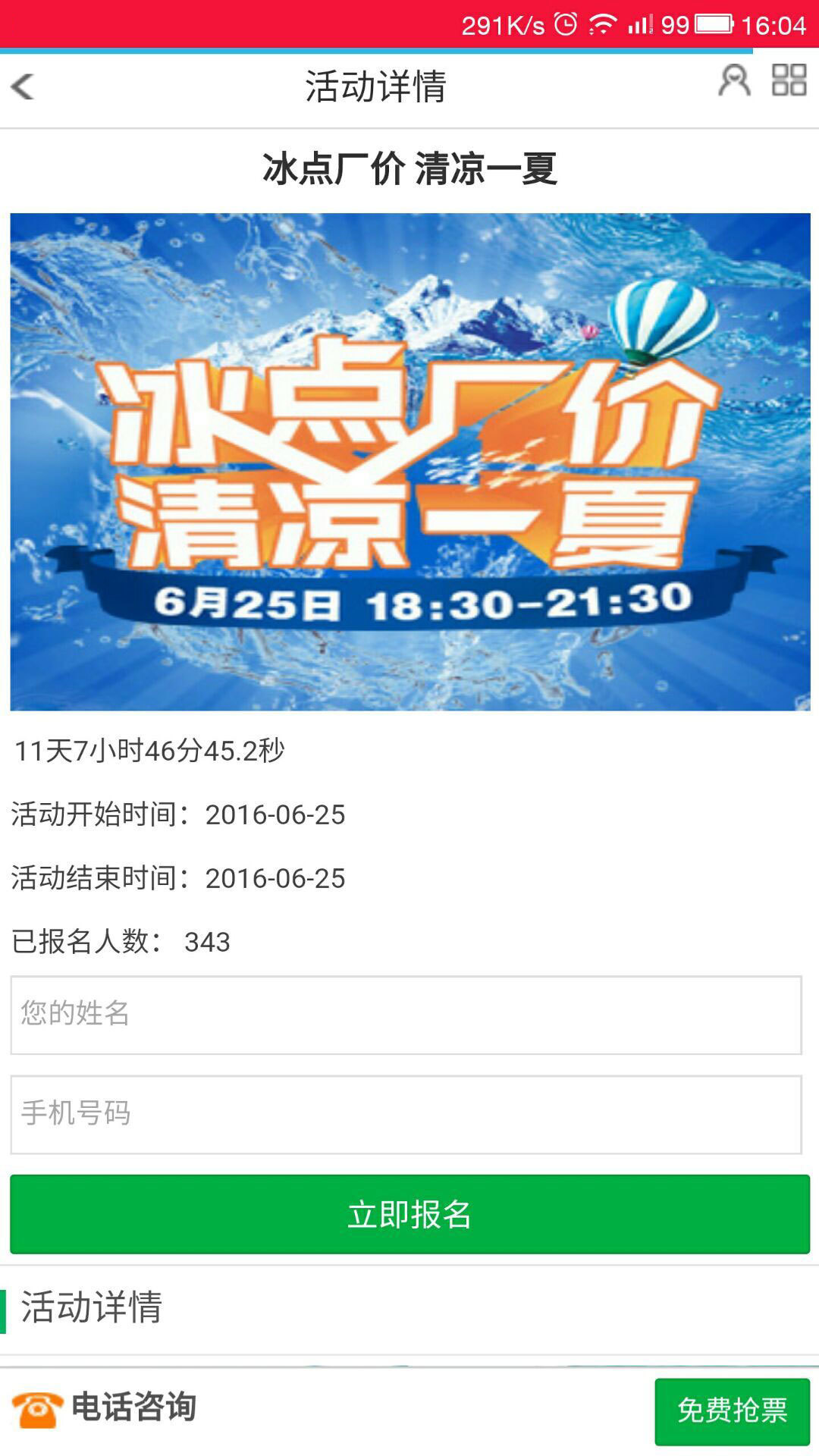
Task: Open the user profile icon
Action: [x=733, y=80]
